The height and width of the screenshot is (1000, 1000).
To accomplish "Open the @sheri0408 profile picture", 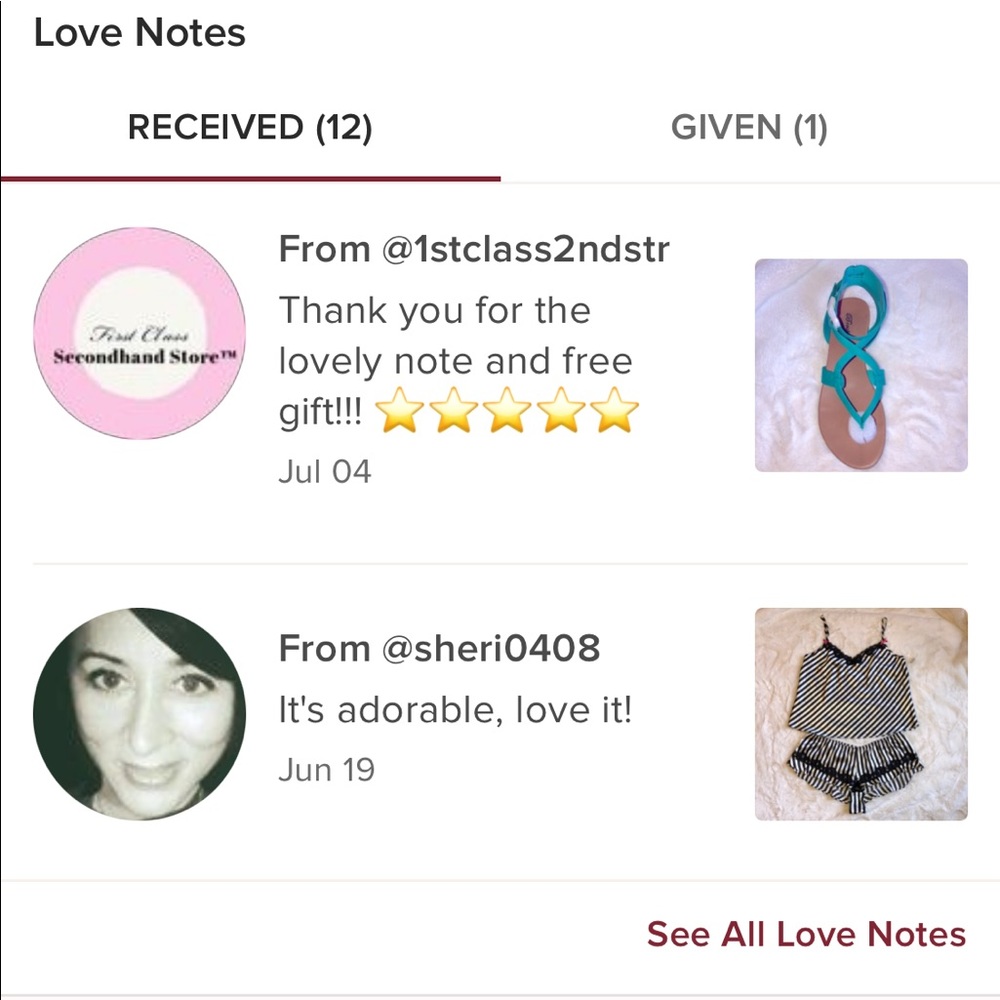I will [139, 714].
